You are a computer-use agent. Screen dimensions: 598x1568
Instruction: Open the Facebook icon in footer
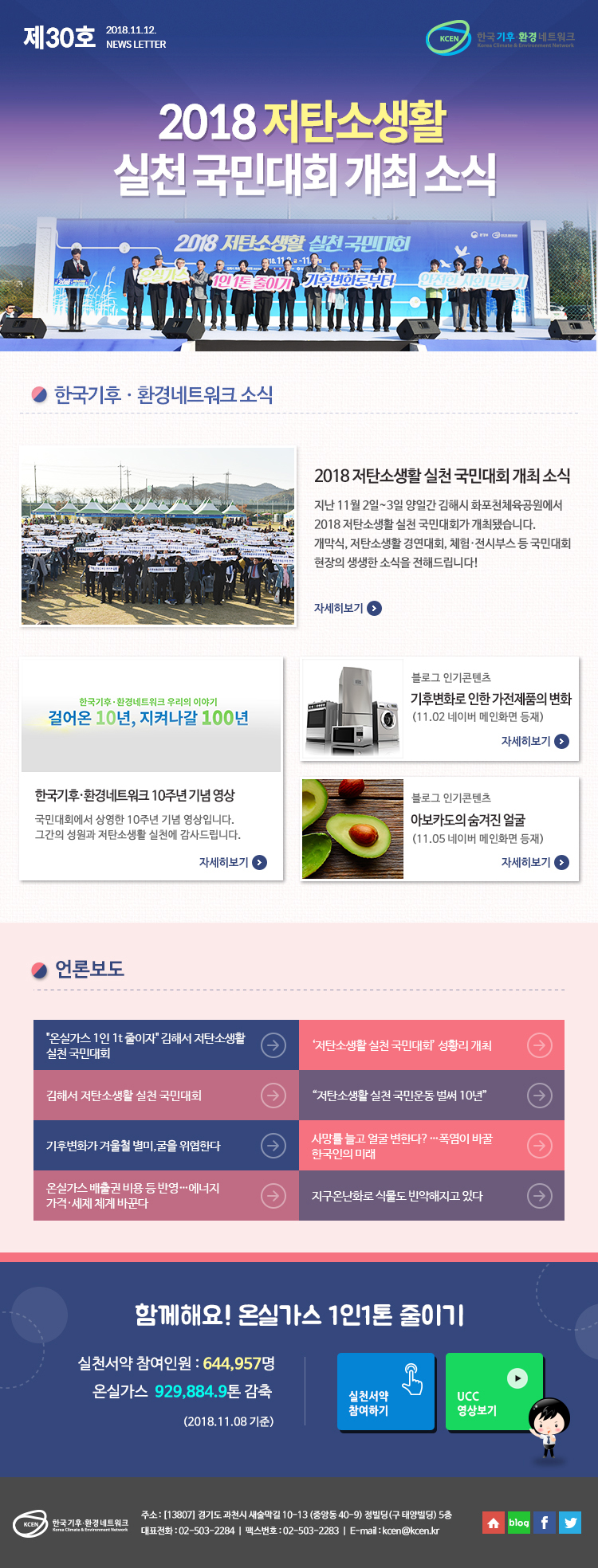click(x=545, y=1523)
